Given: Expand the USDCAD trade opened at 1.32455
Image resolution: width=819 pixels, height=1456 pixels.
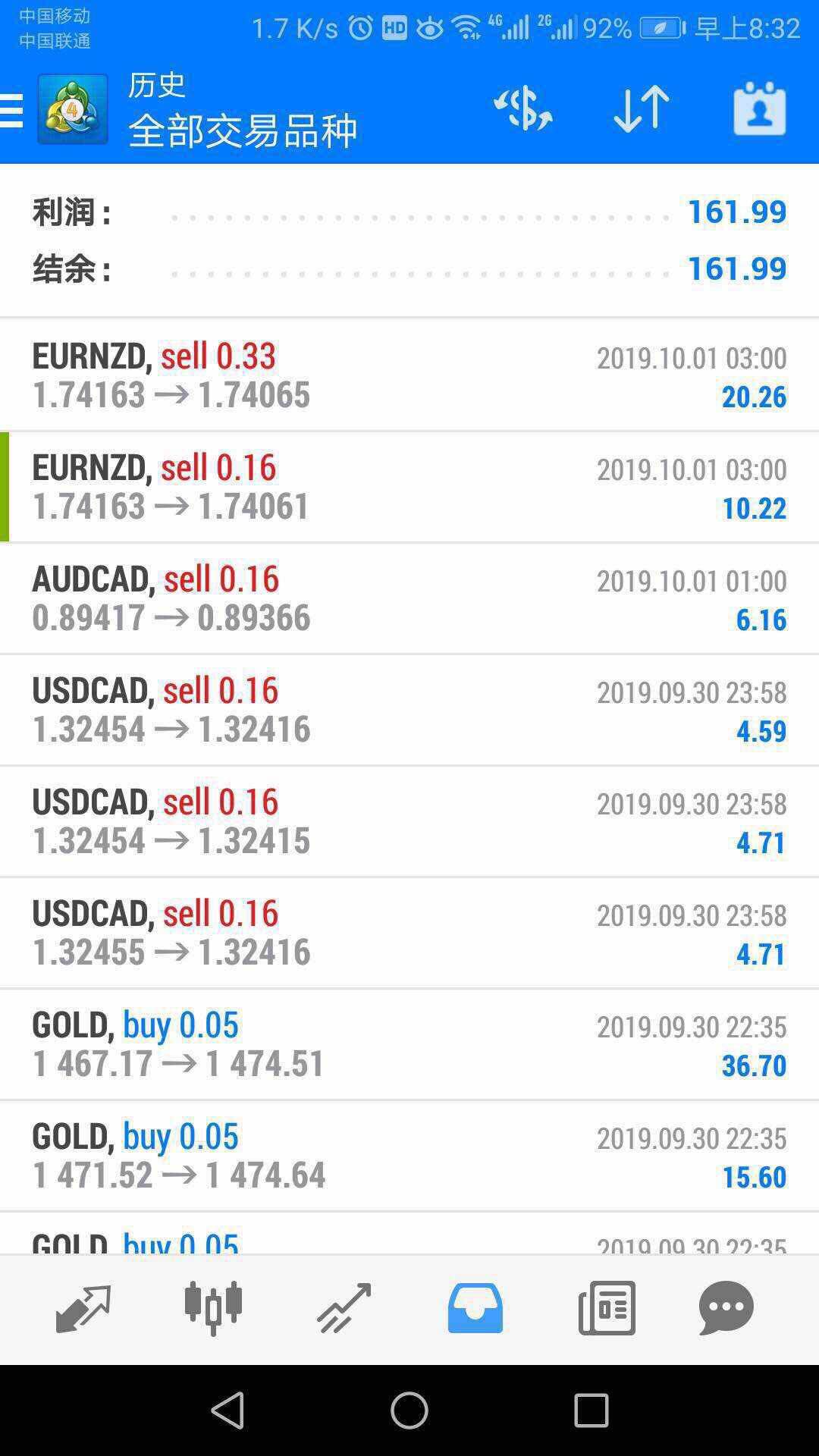Looking at the screenshot, I should click(x=409, y=933).
